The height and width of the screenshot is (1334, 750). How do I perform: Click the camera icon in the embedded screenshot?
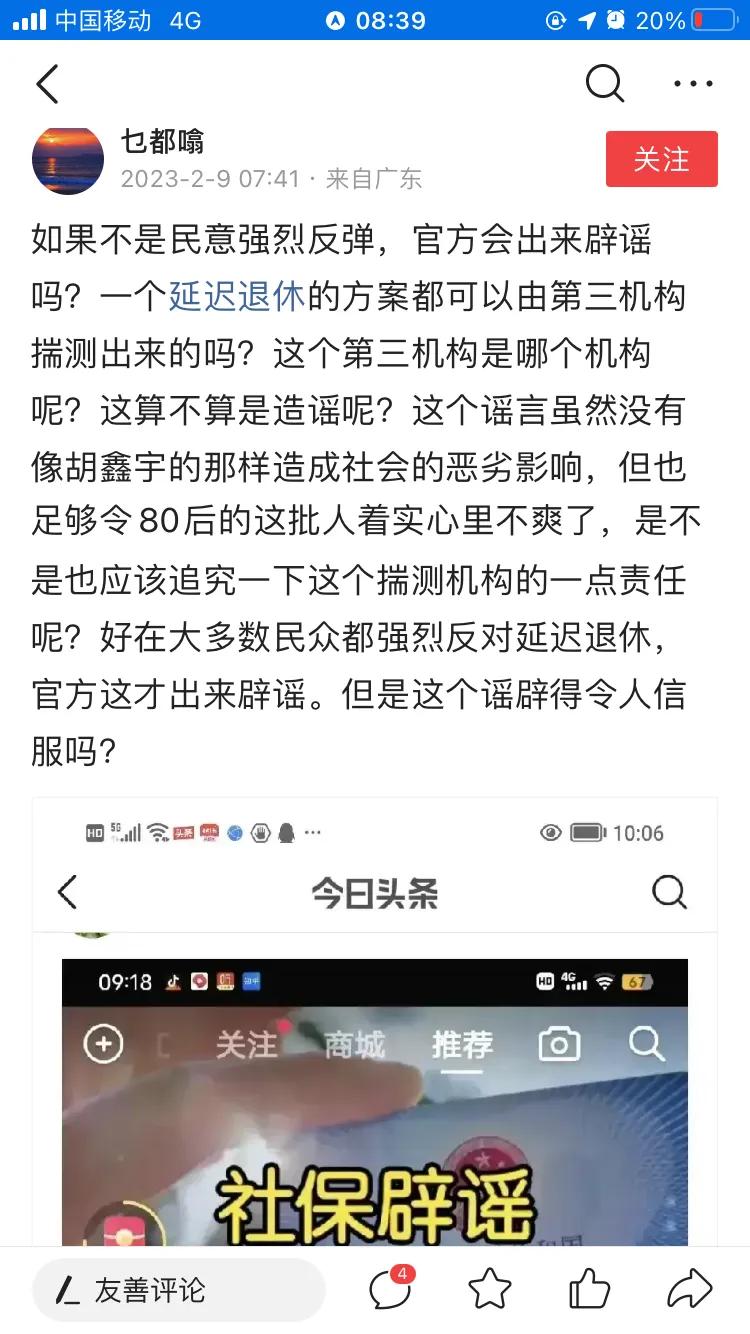[x=559, y=1043]
